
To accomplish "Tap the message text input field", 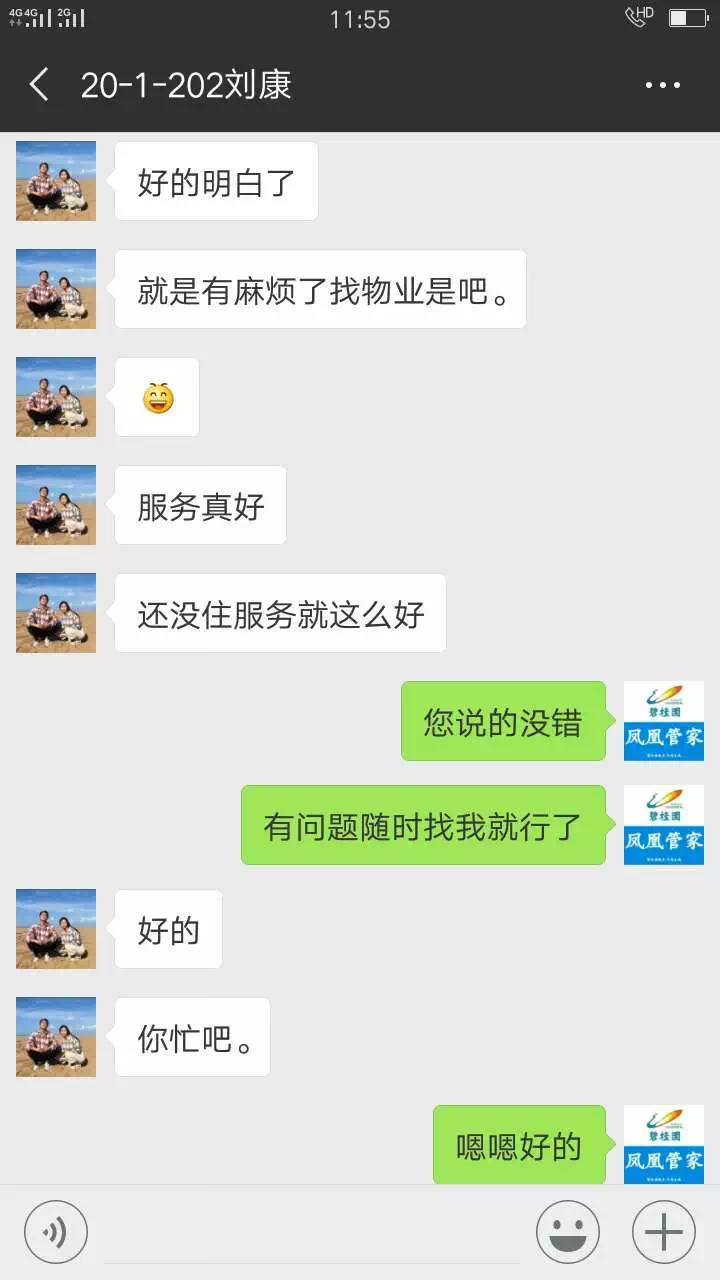I will point(311,1234).
